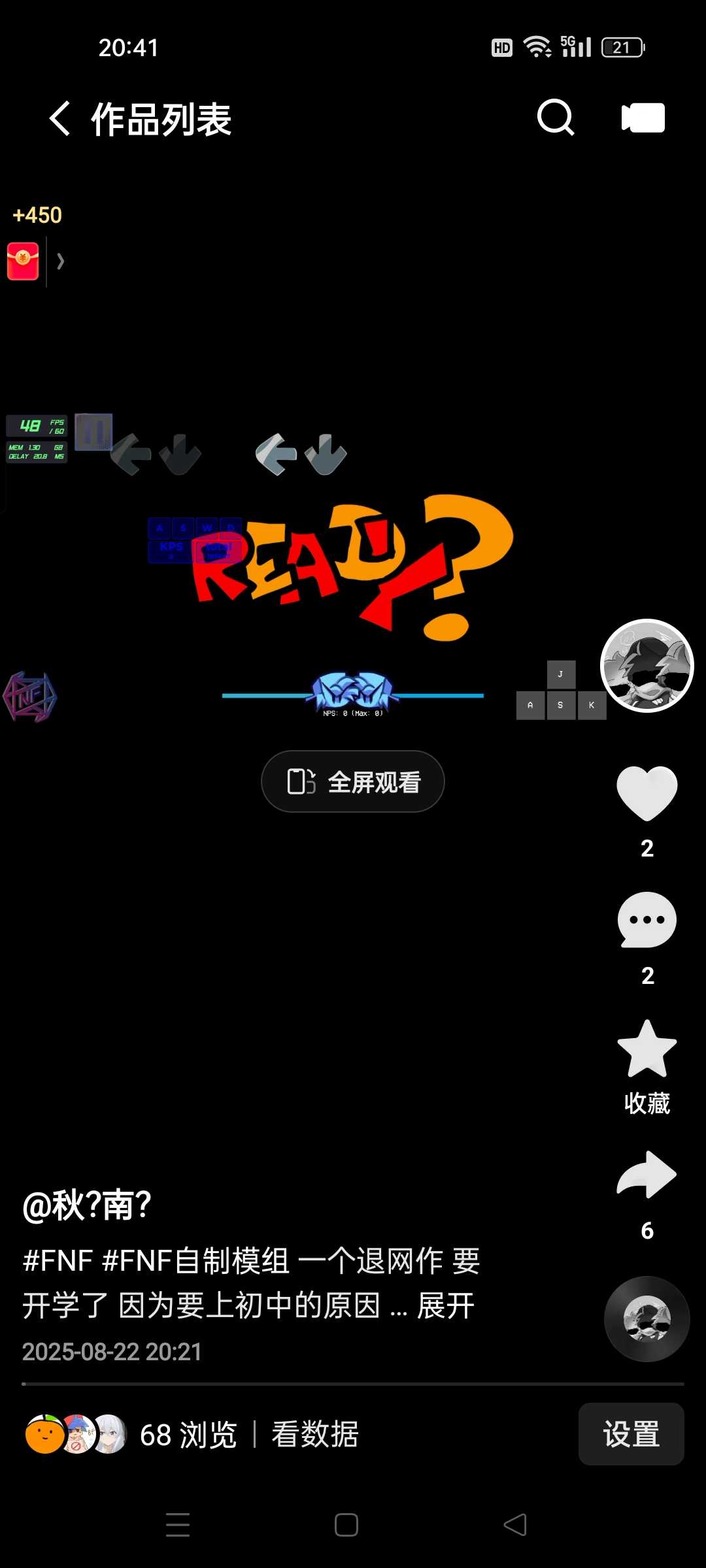Viewport: 706px width, 1568px height.
Task: Expand the caption with 展开
Action: [x=446, y=1306]
